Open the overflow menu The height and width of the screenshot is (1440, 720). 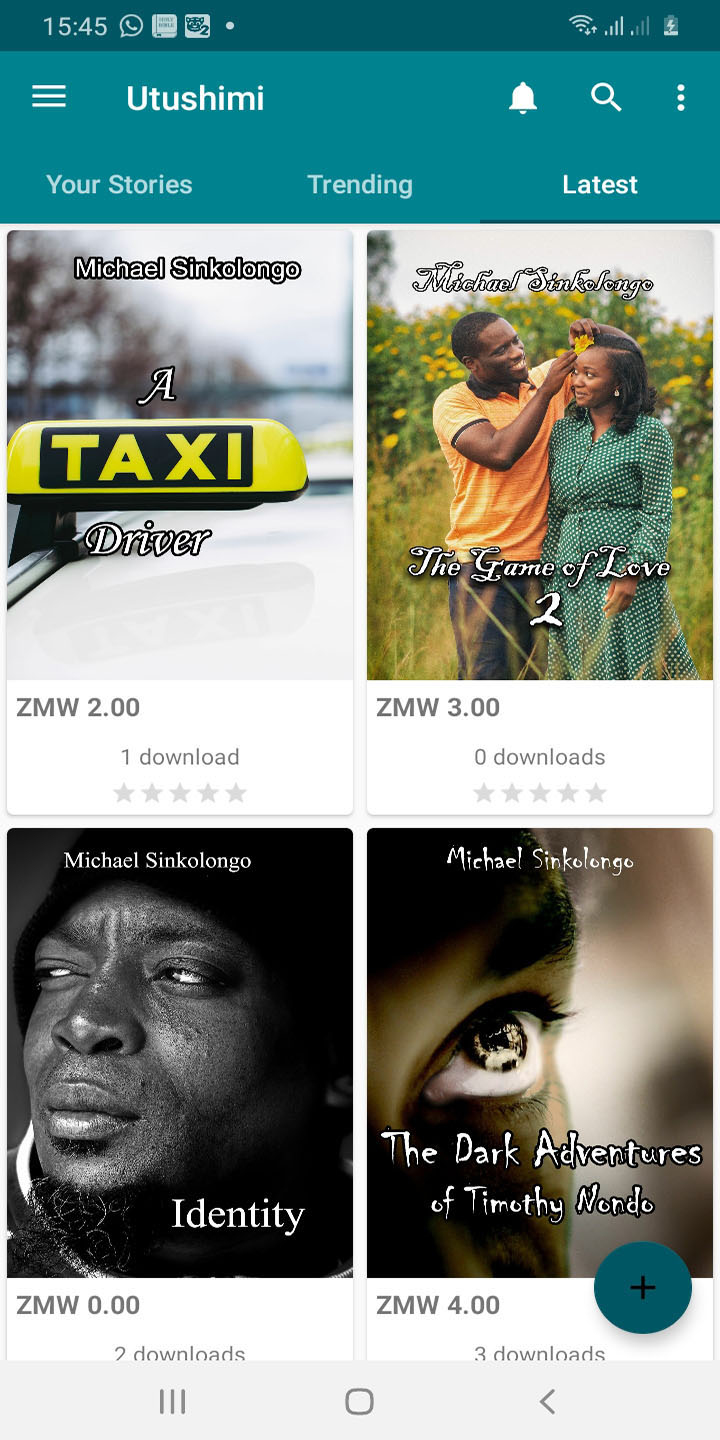681,98
